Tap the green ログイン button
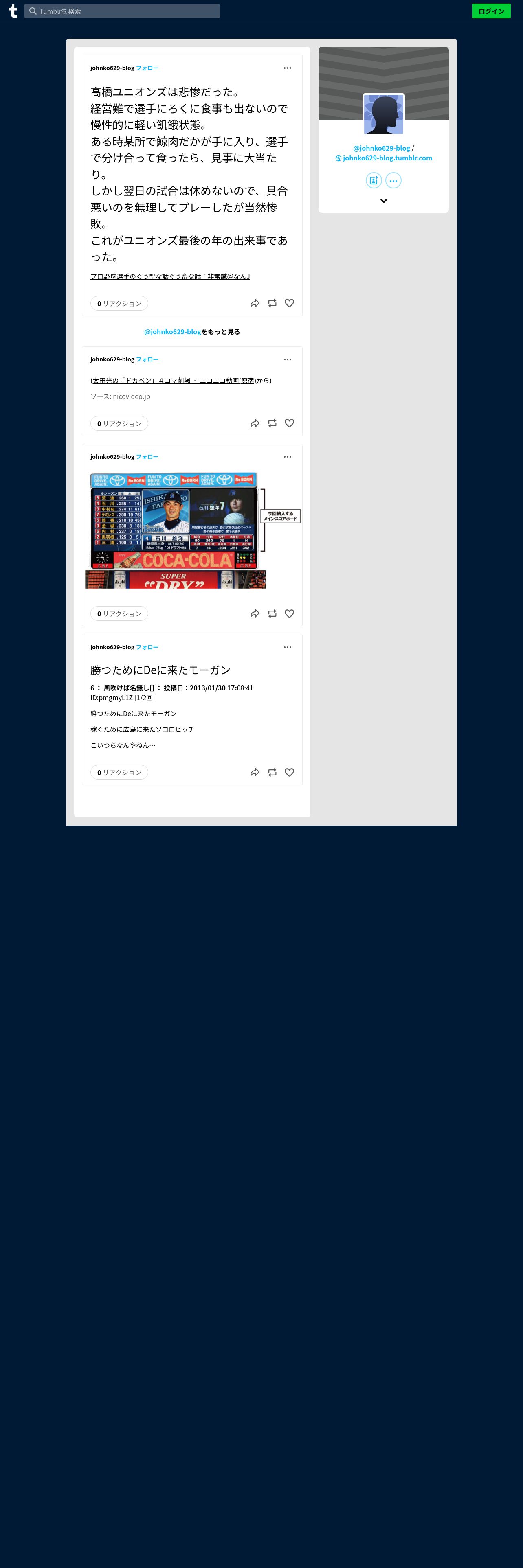The height and width of the screenshot is (1568, 523). pos(491,11)
